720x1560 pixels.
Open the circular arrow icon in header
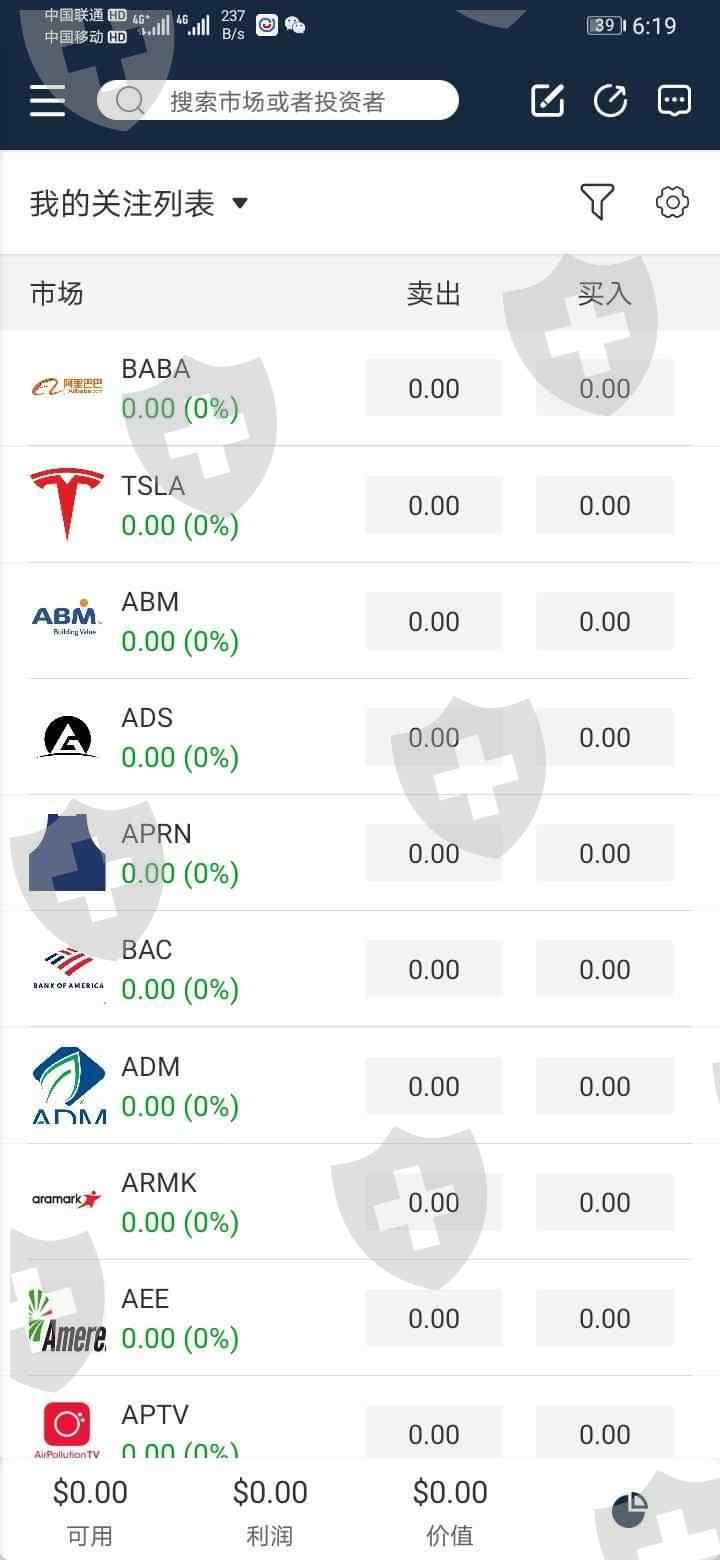(610, 101)
